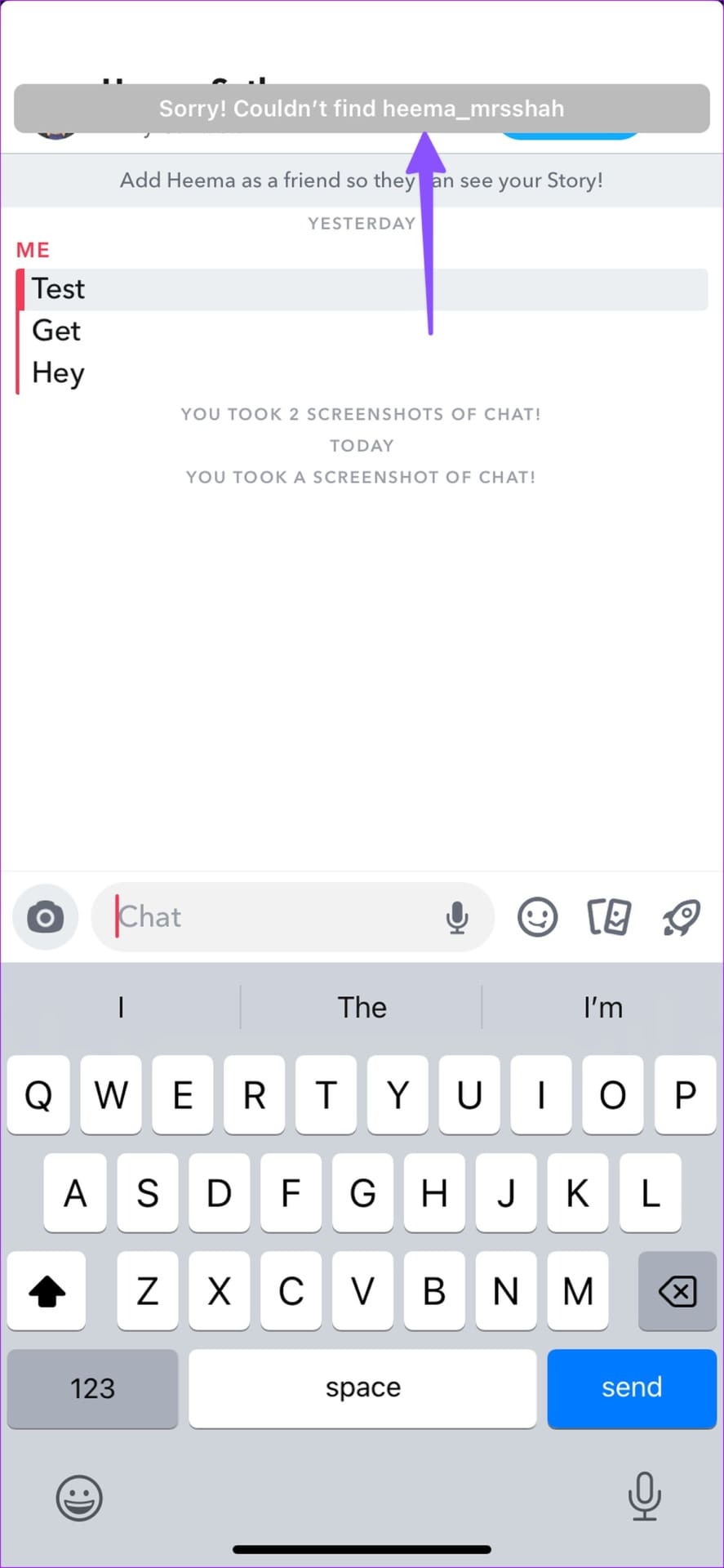
Task: Focus the Chat message field
Action: (273, 917)
